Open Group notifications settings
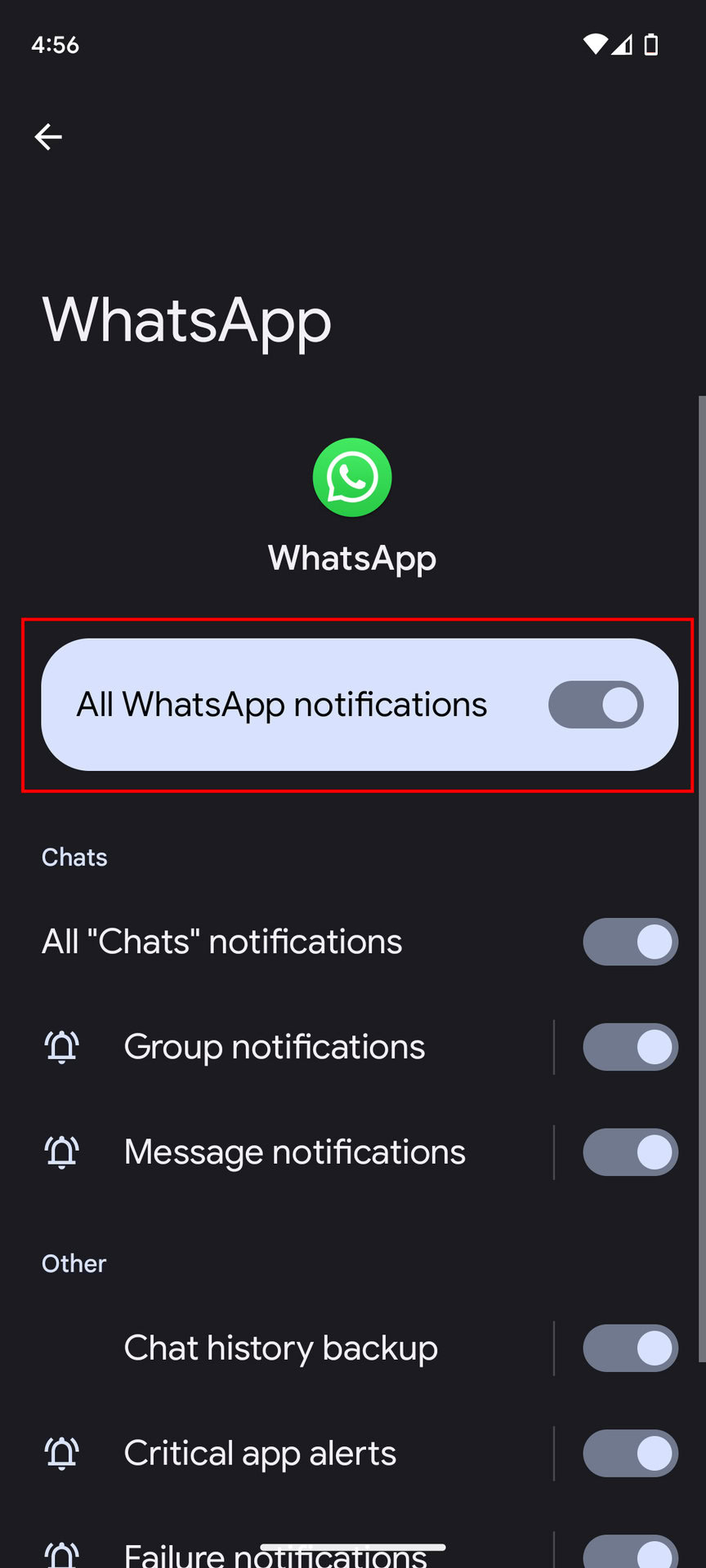The image size is (706, 1568). pos(275,1047)
